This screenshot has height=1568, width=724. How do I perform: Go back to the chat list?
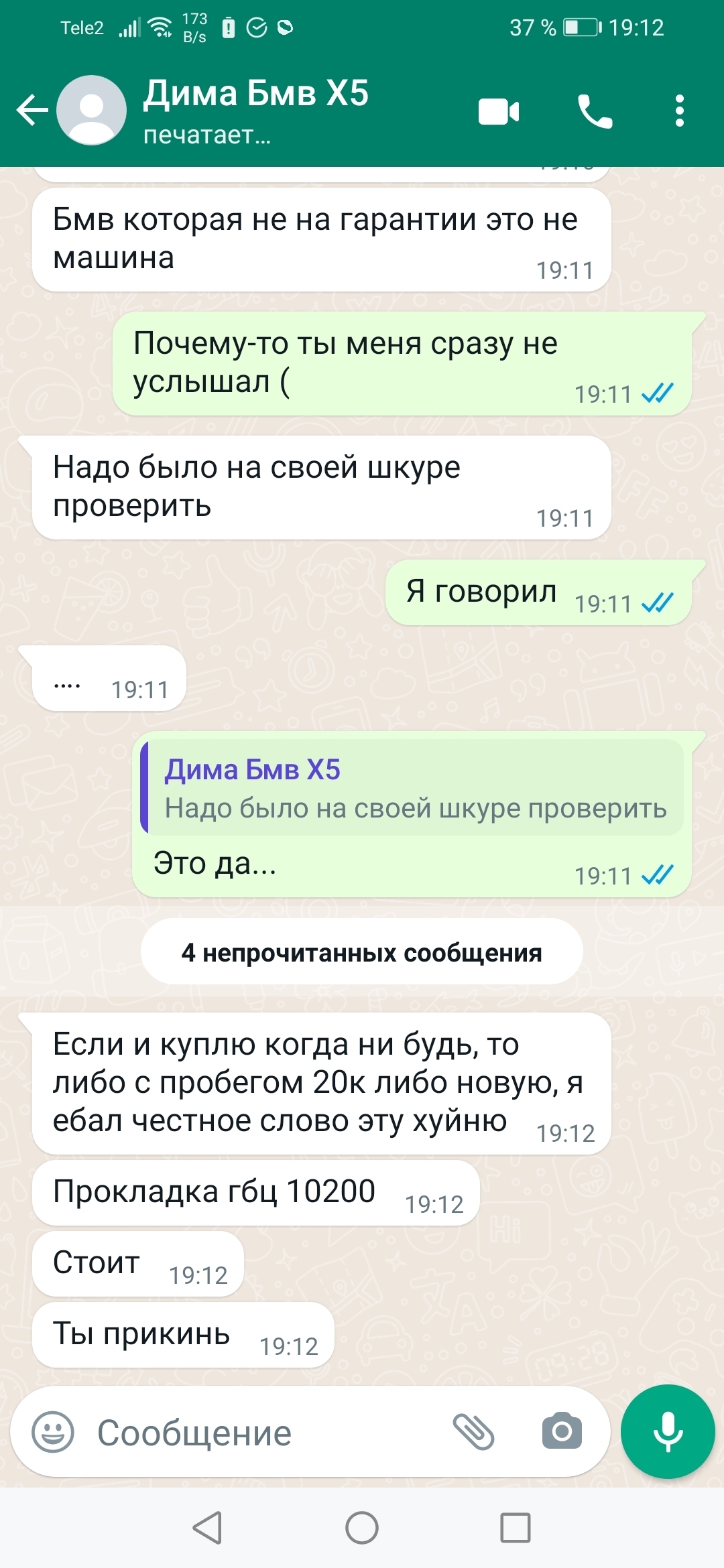coord(32,111)
